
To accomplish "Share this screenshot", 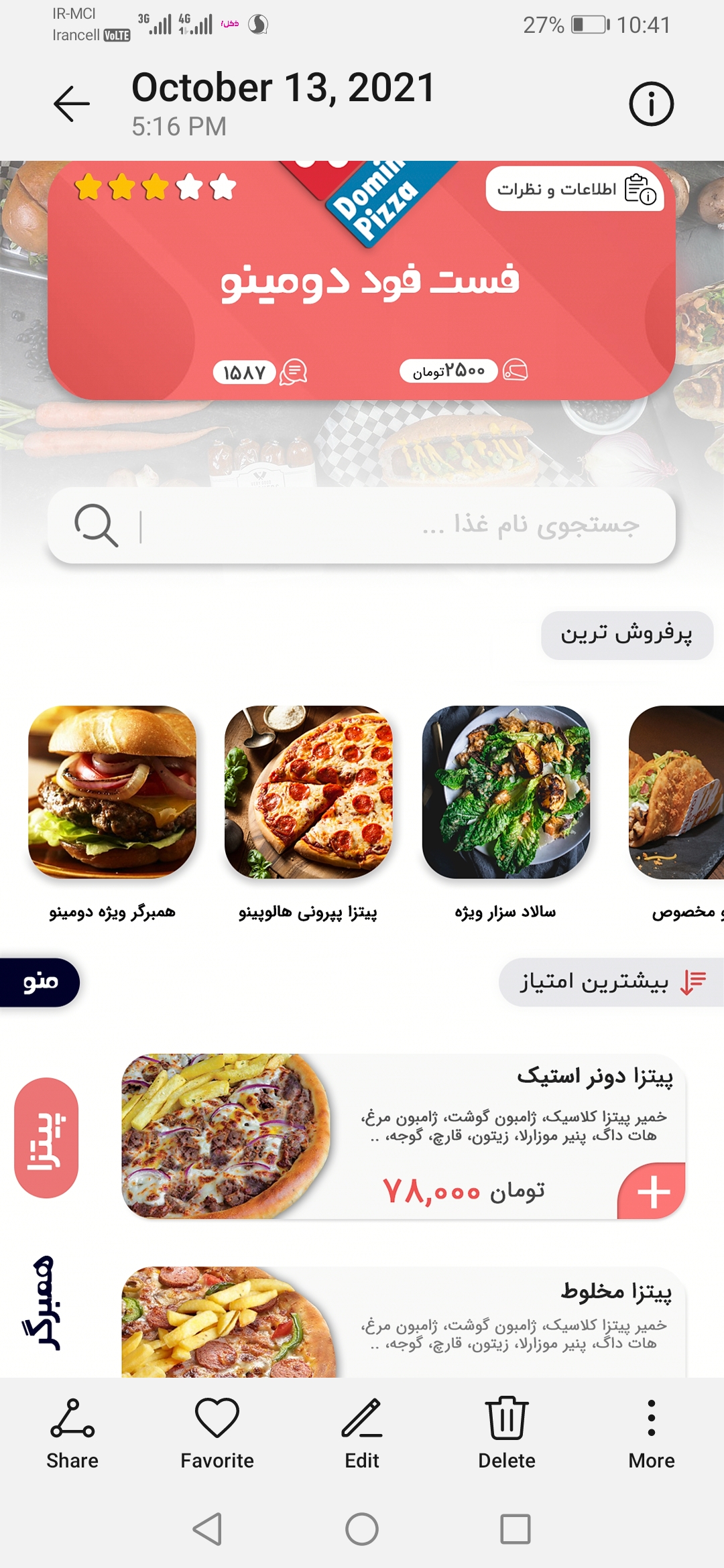I will click(72, 1434).
